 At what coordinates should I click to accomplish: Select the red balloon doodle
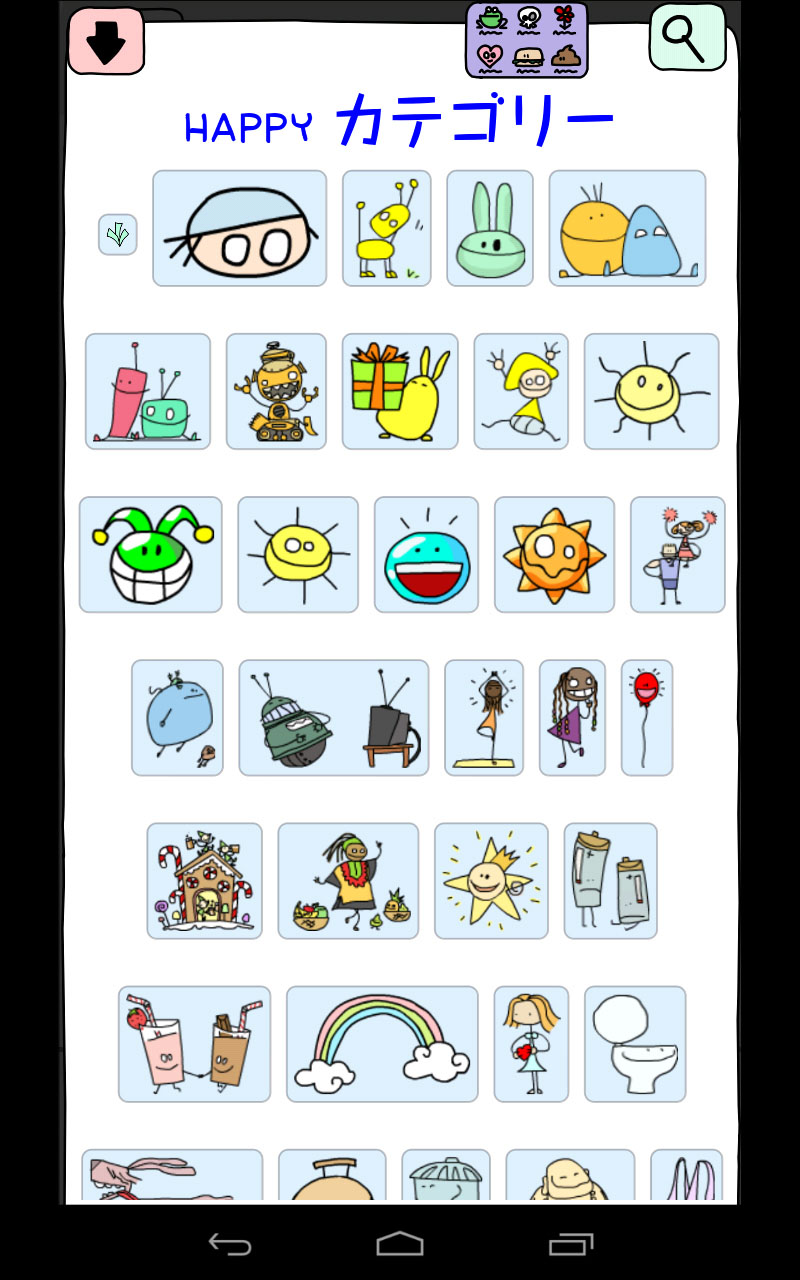[646, 717]
